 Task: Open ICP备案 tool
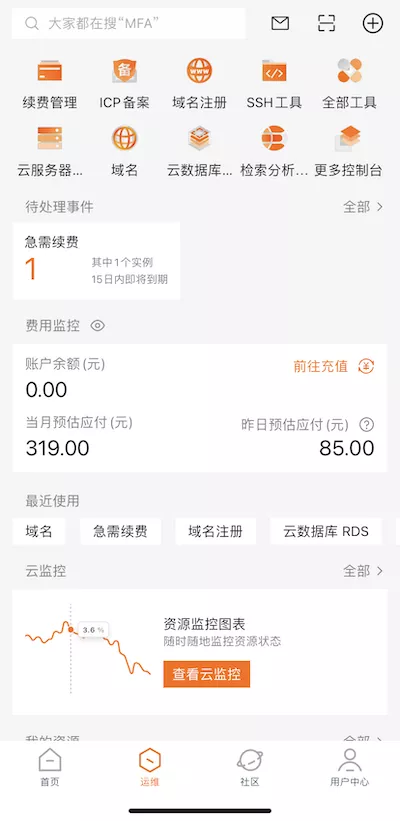pos(124,84)
